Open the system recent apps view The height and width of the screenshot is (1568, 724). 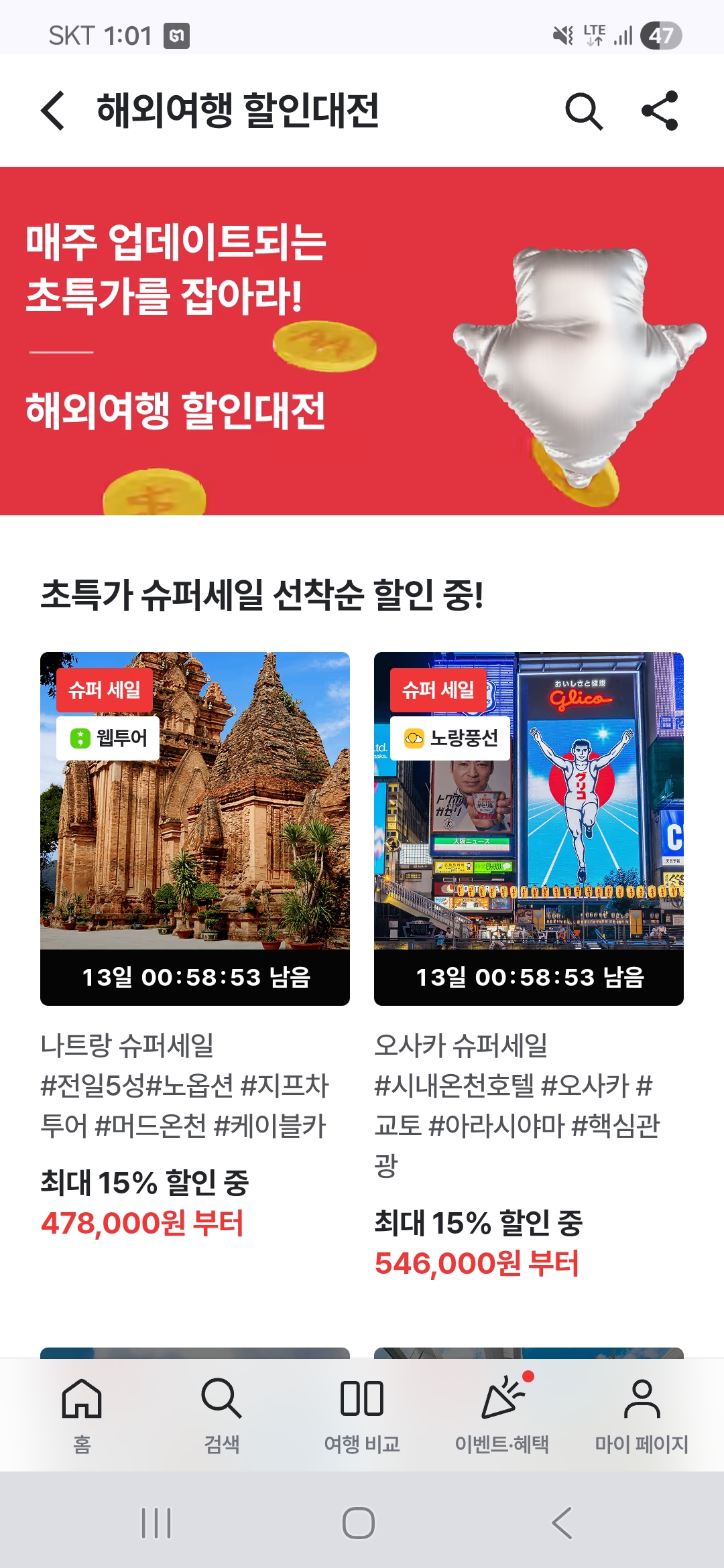156,1523
